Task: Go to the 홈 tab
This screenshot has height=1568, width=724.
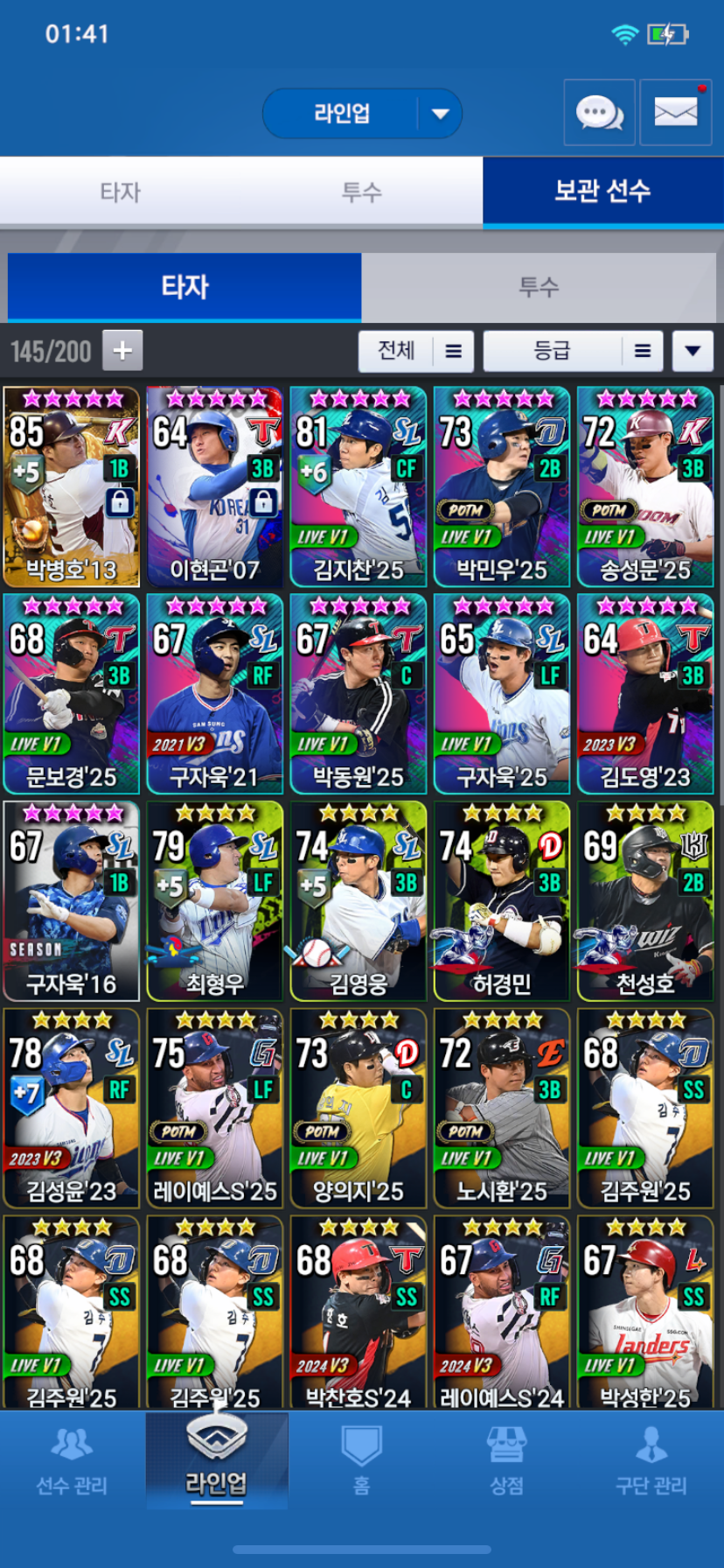Action: 361,1460
